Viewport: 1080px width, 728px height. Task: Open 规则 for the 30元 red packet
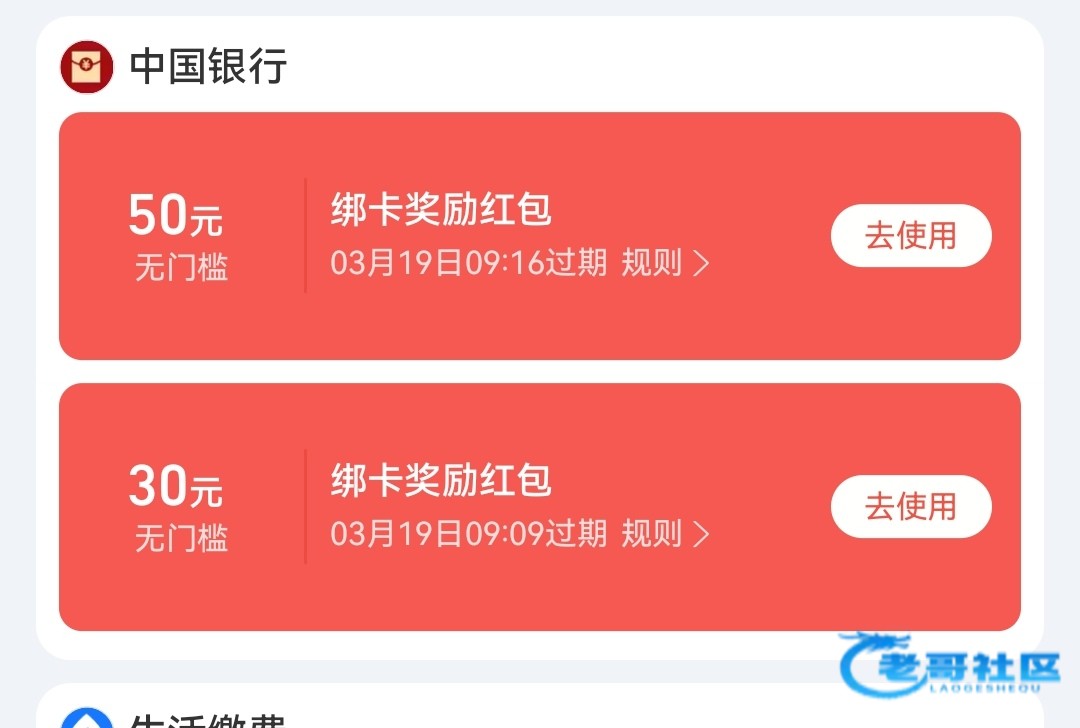(x=664, y=534)
